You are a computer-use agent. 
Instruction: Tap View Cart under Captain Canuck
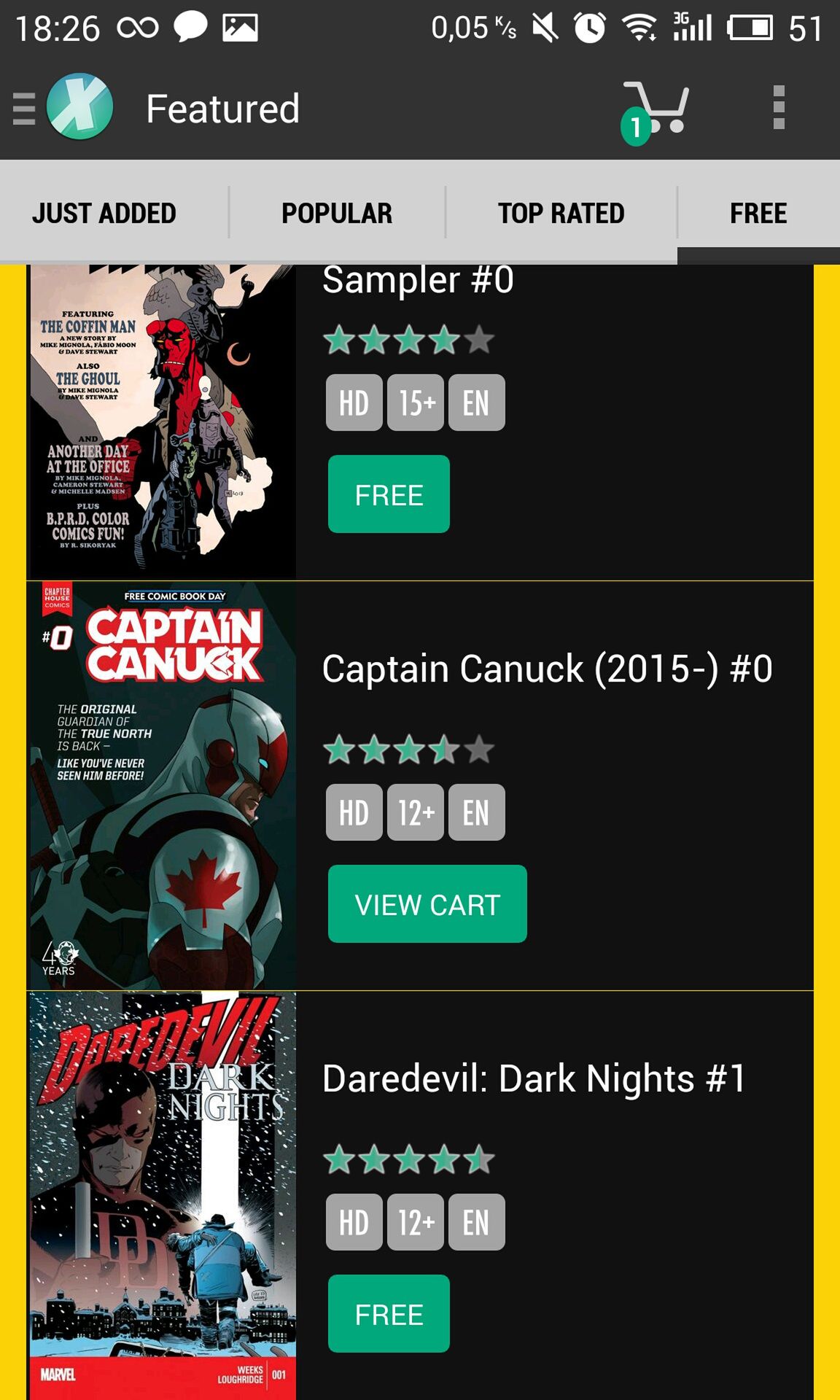tap(427, 904)
